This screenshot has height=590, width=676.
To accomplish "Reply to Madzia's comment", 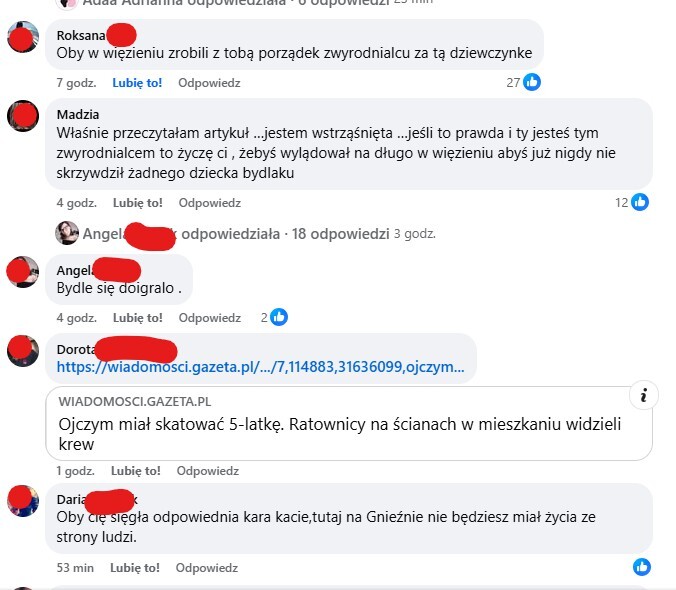I will tap(209, 203).
